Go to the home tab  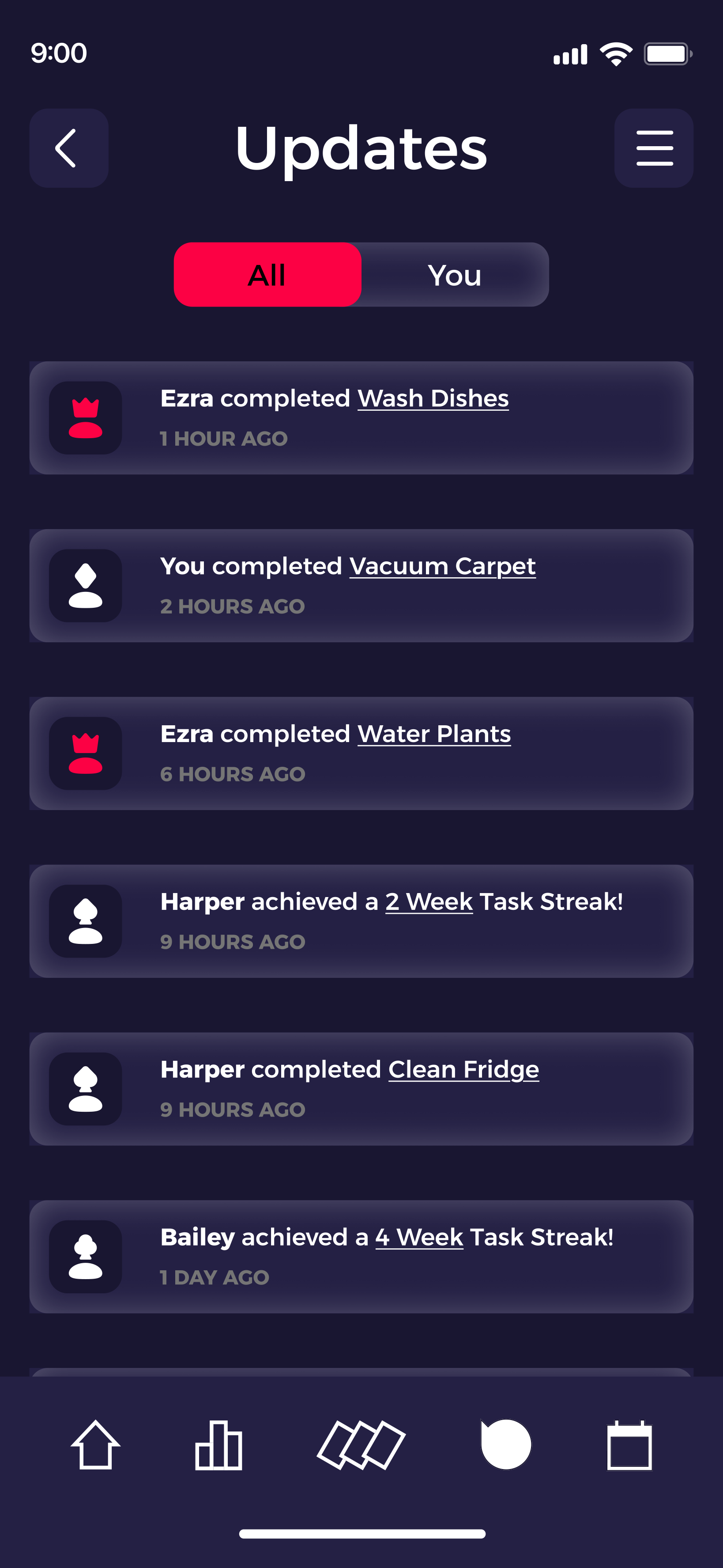point(95,1445)
